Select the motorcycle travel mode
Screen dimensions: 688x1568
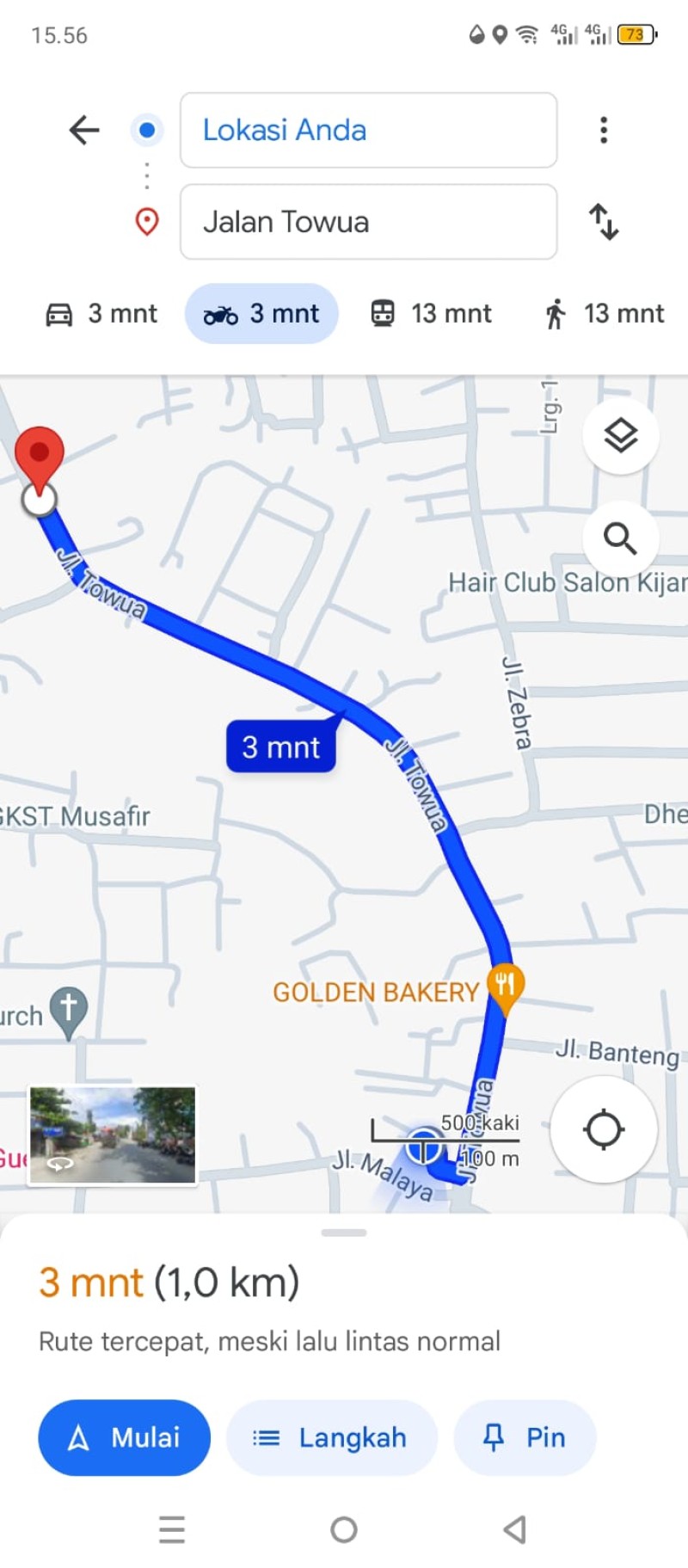(261, 313)
